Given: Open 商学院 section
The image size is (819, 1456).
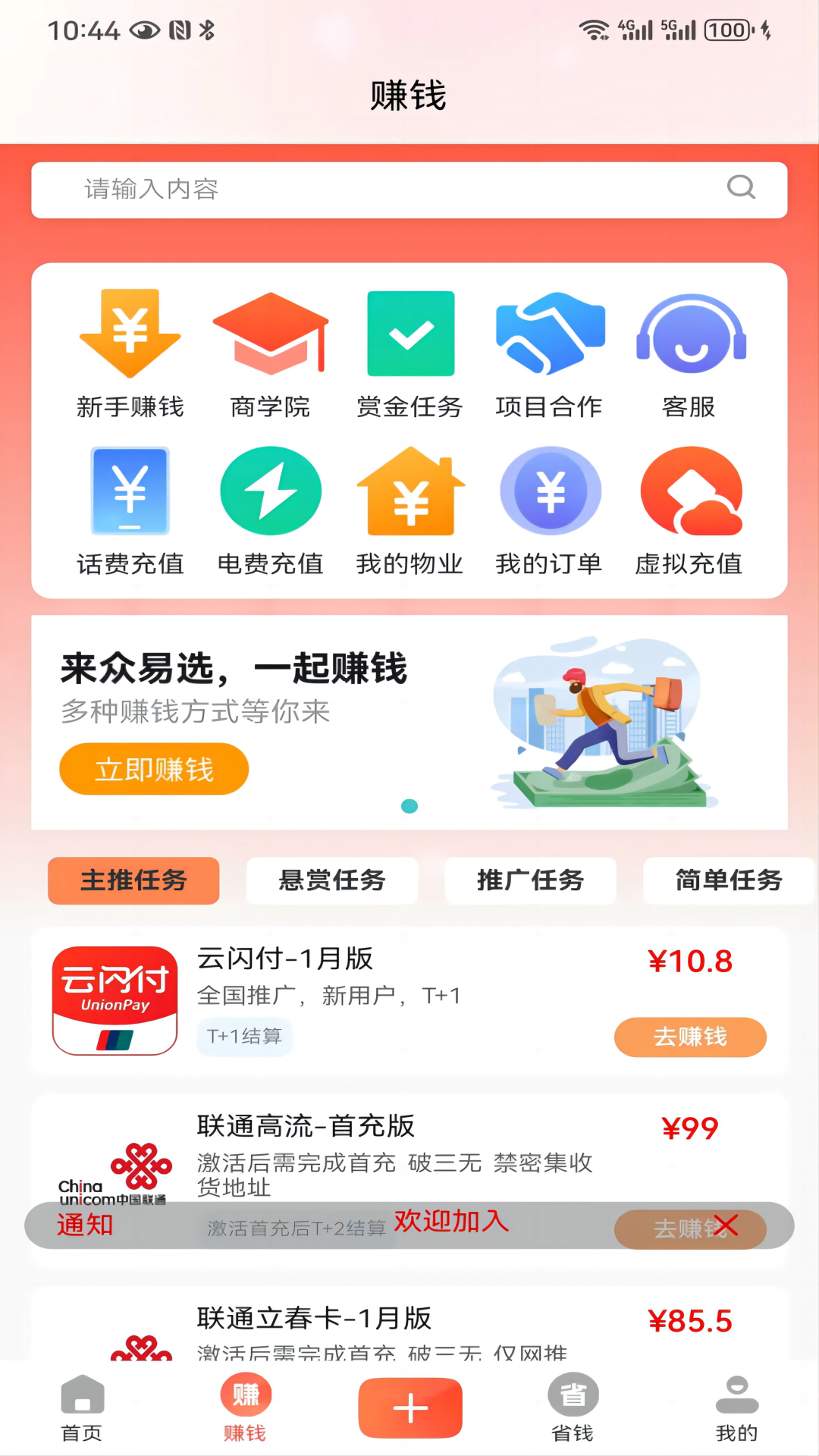Looking at the screenshot, I should click(271, 354).
